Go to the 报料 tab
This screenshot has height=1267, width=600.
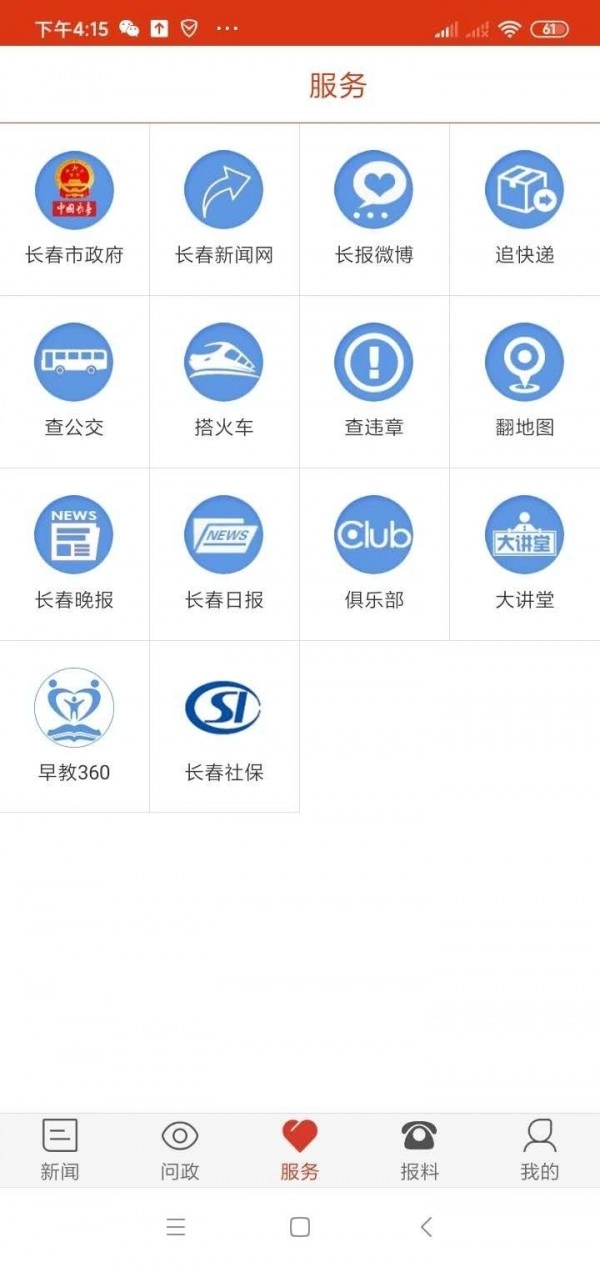(420, 1150)
